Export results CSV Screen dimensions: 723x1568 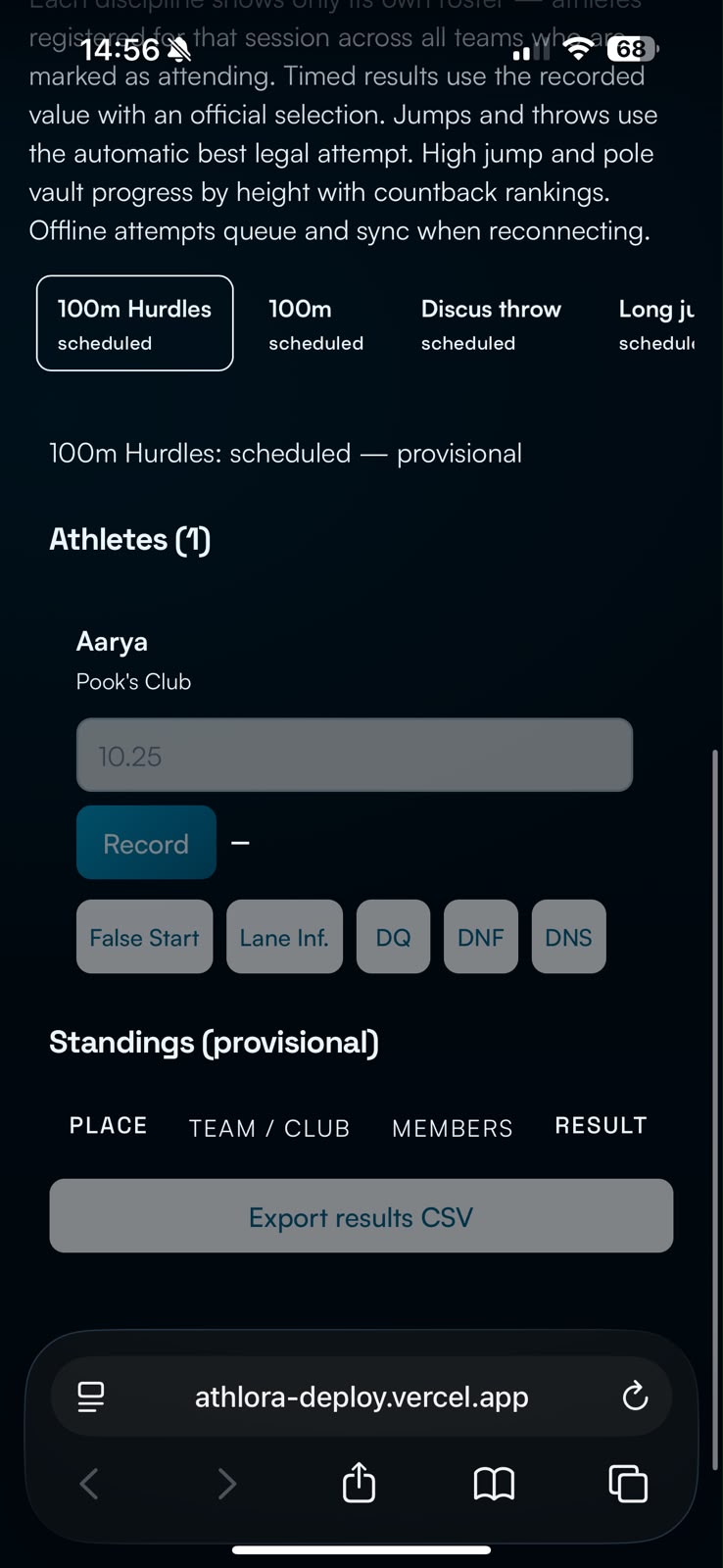tap(361, 1216)
